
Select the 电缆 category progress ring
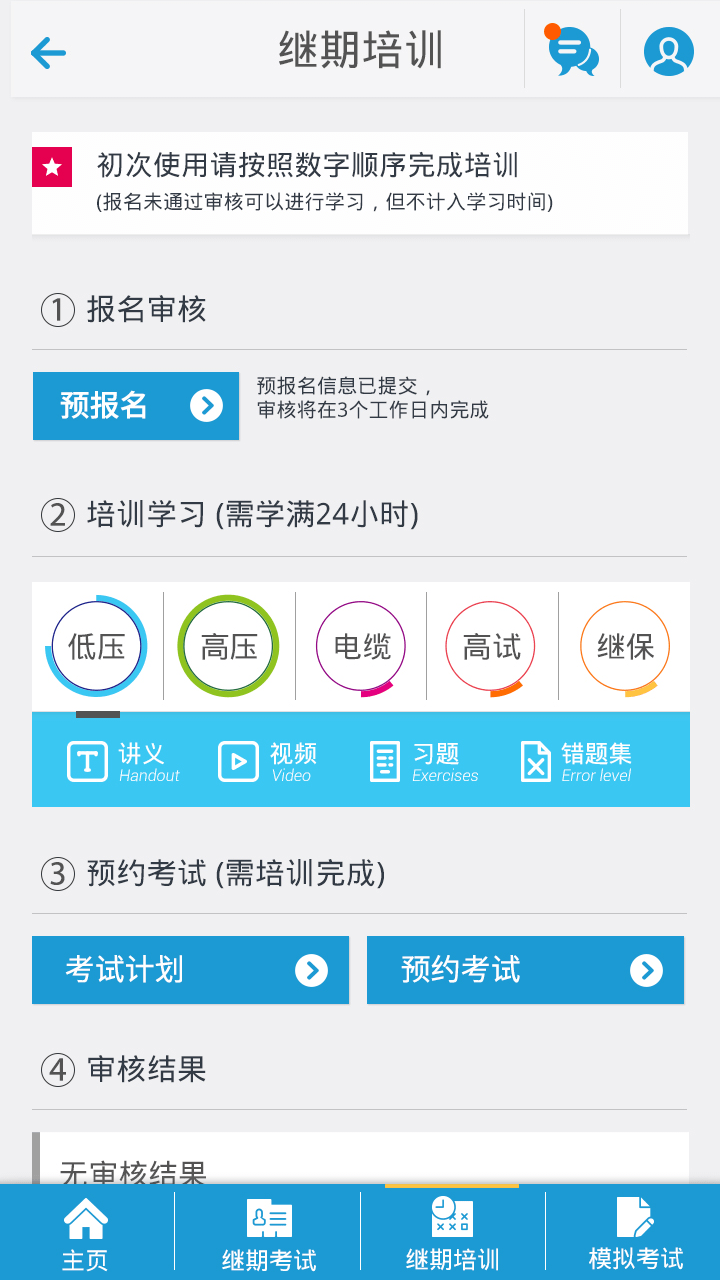(x=361, y=645)
